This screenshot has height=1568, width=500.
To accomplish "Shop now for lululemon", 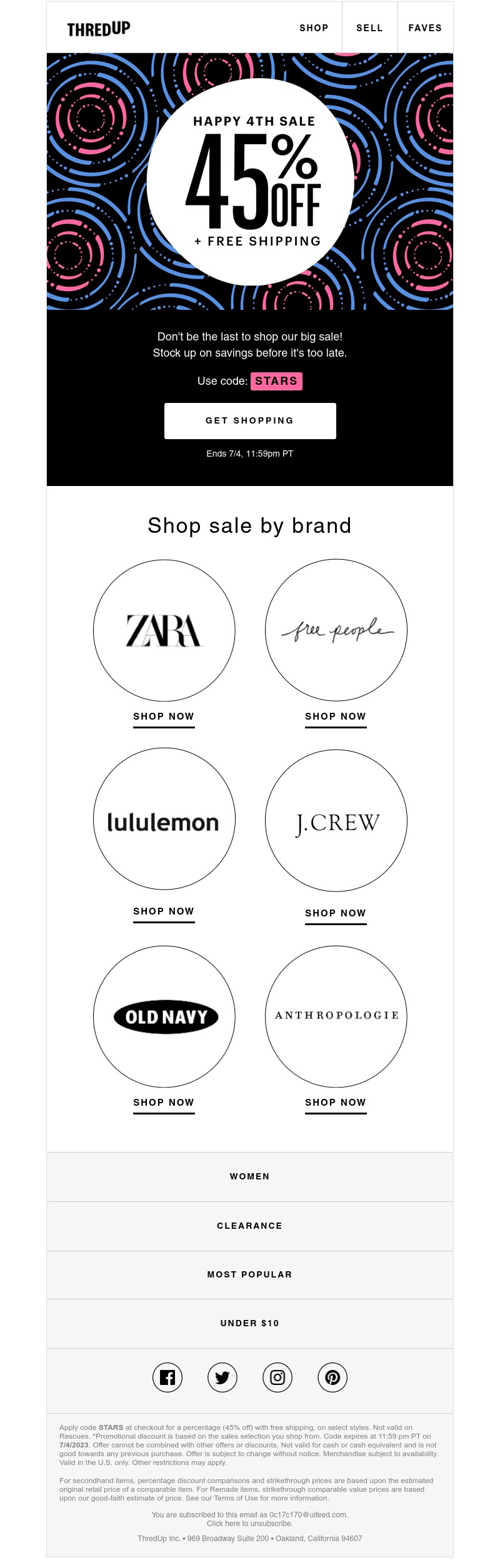I will point(164,911).
